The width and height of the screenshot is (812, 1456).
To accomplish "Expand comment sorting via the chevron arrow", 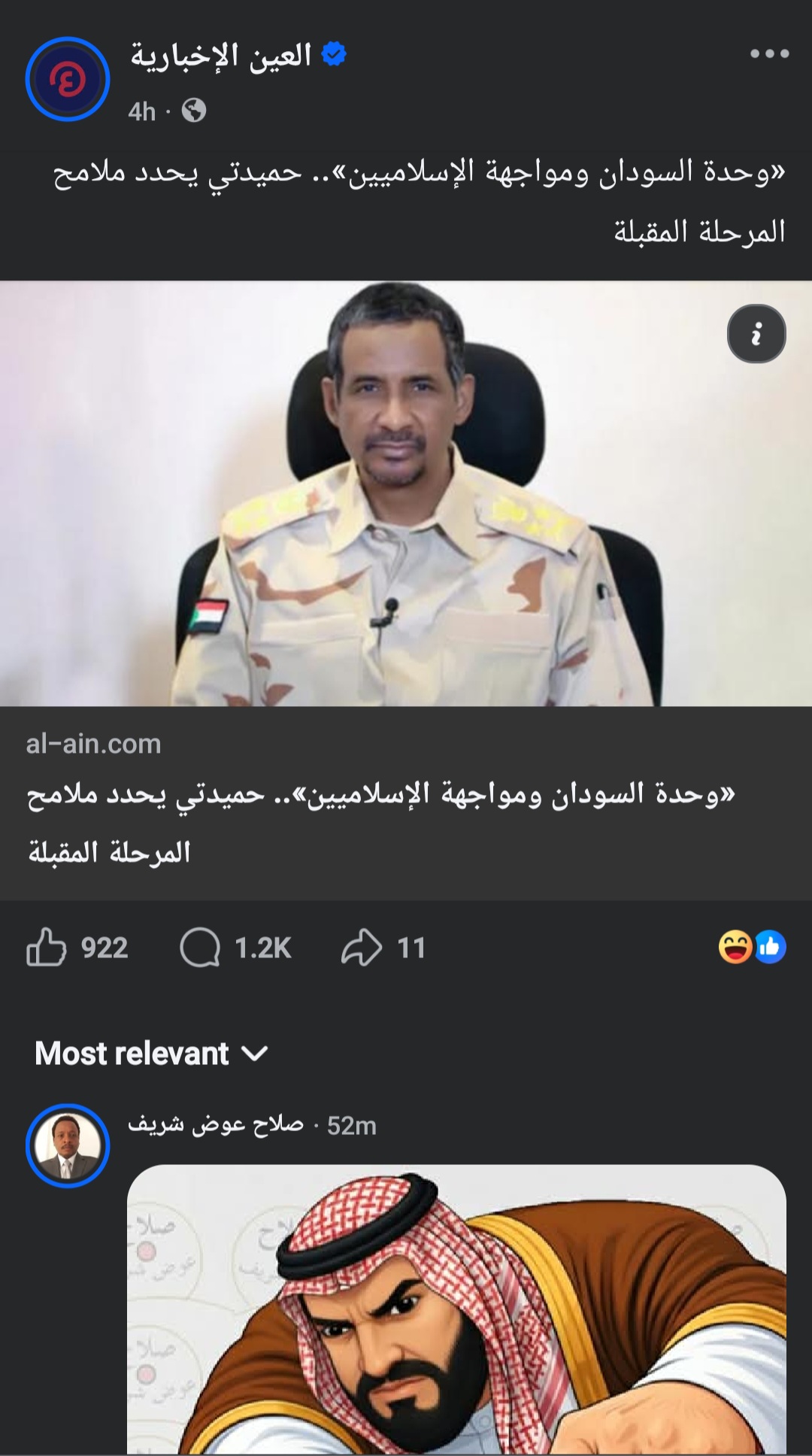I will [x=255, y=1055].
